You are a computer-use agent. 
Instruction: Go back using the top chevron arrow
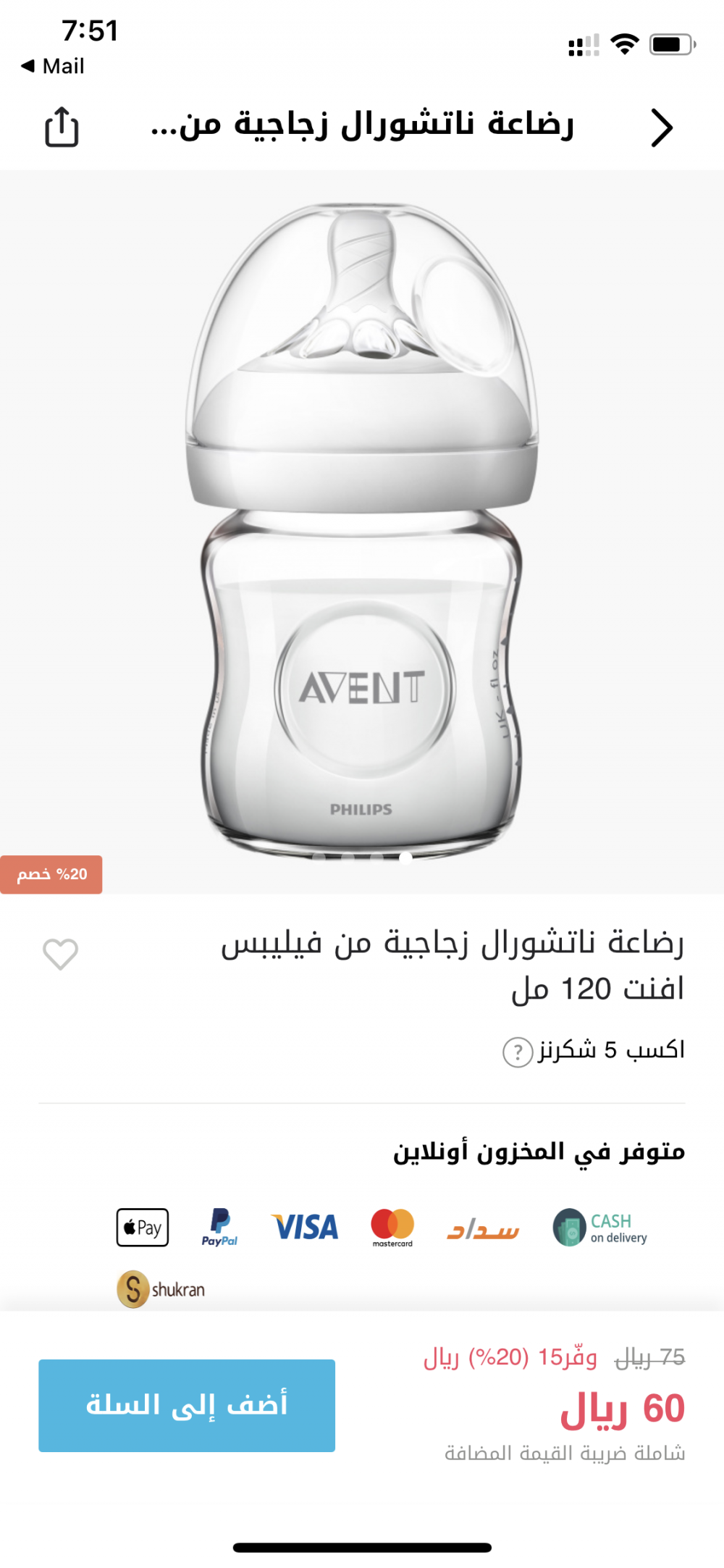tap(661, 128)
